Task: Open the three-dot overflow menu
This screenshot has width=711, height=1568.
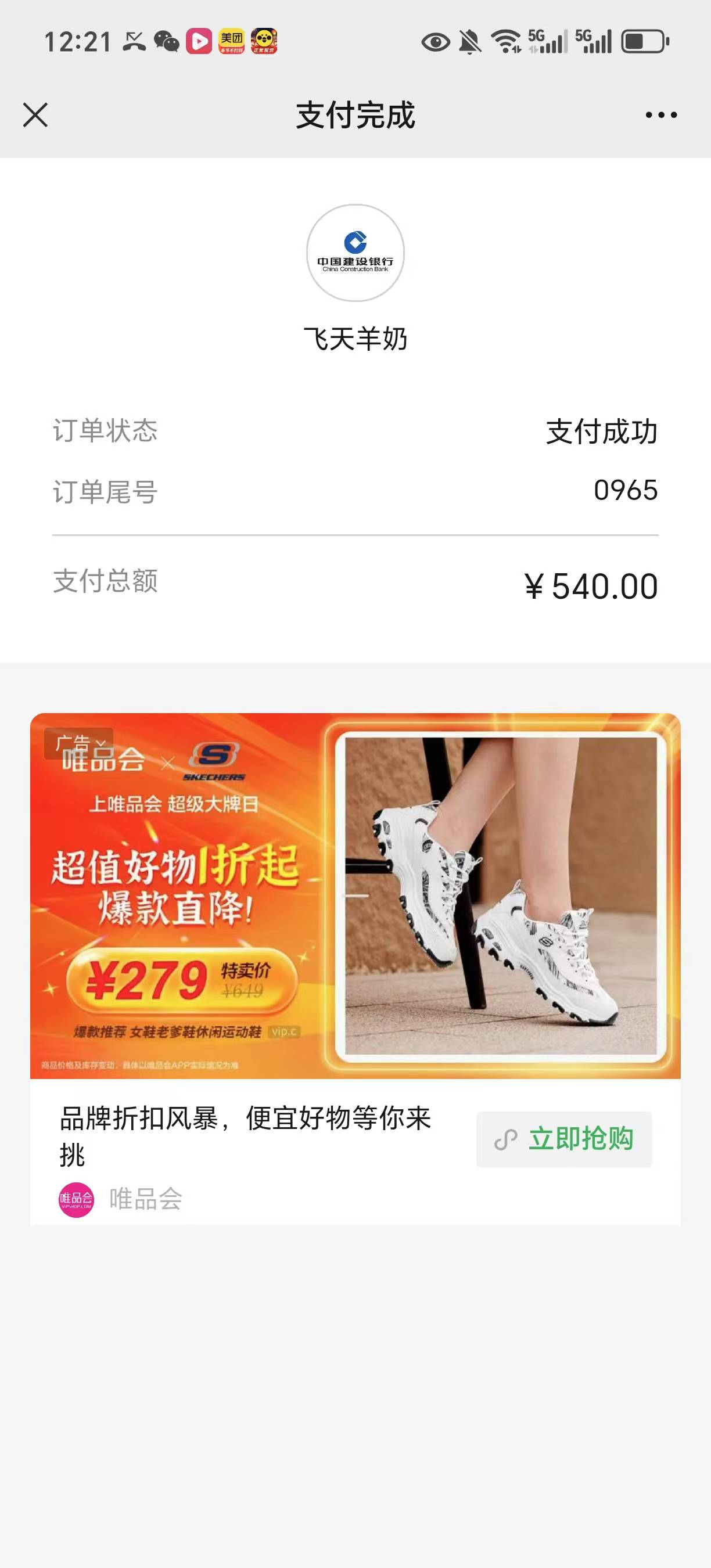Action: coord(661,115)
